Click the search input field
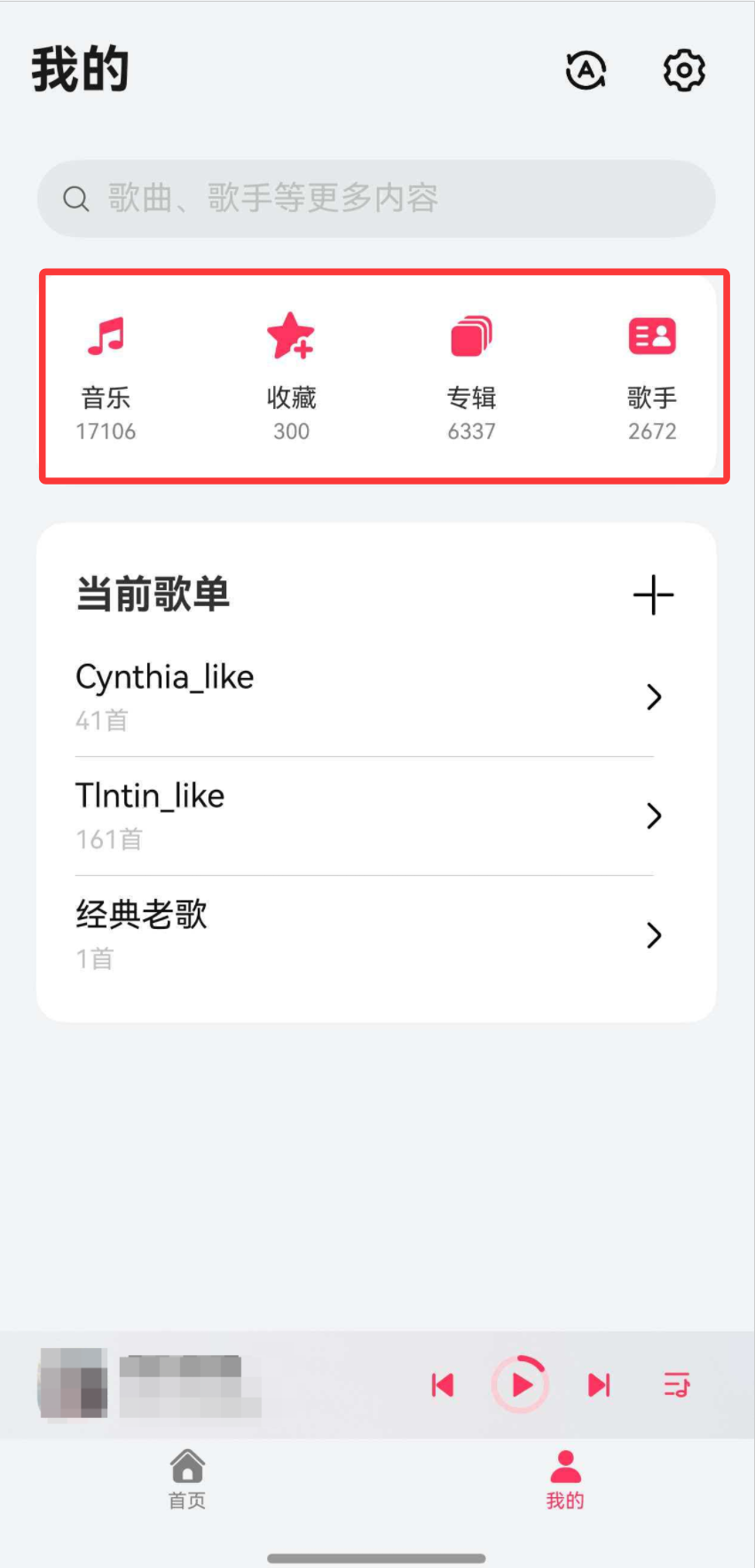Screen dimensions: 755x1568 pos(376,199)
